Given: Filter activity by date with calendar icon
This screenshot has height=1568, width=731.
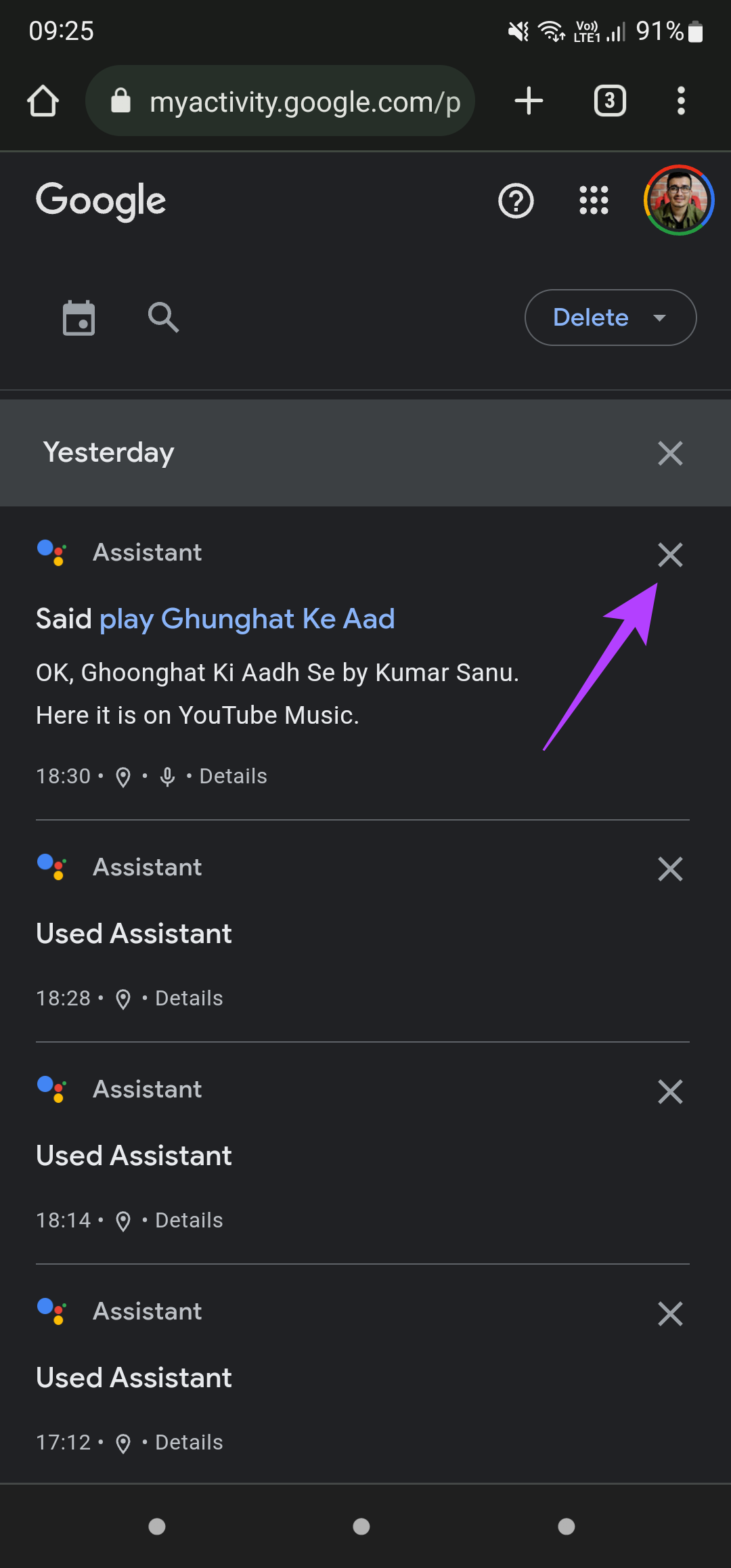Looking at the screenshot, I should (79, 318).
